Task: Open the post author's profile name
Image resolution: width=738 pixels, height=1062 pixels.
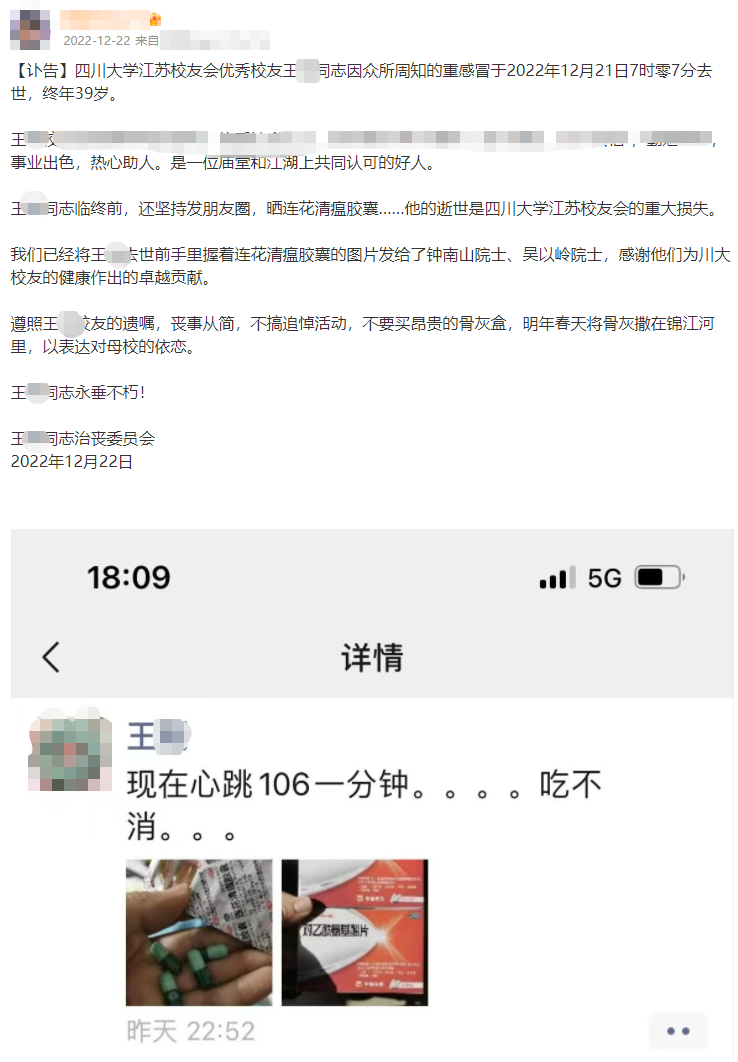Action: click(x=104, y=19)
